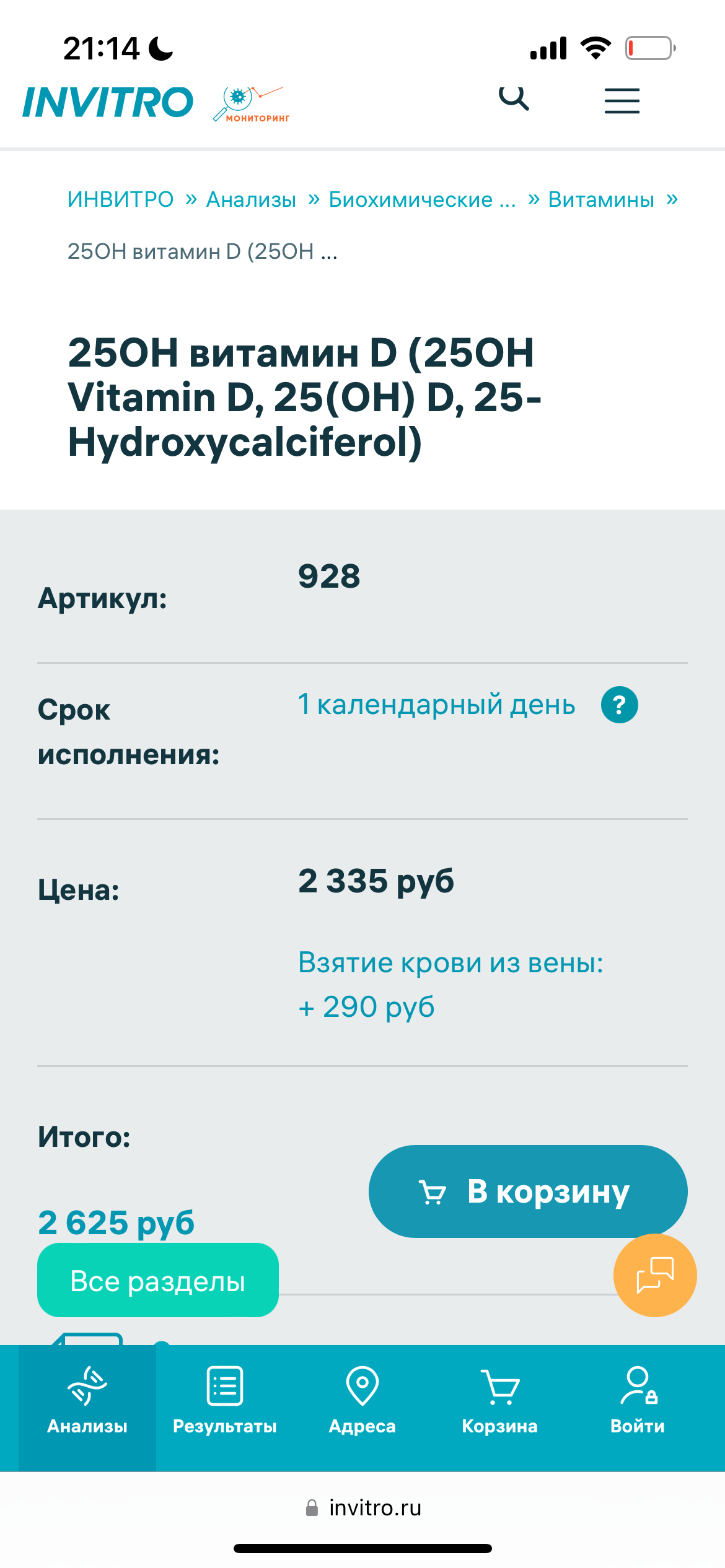
Task: Open Все разделы section
Action: (157, 1280)
